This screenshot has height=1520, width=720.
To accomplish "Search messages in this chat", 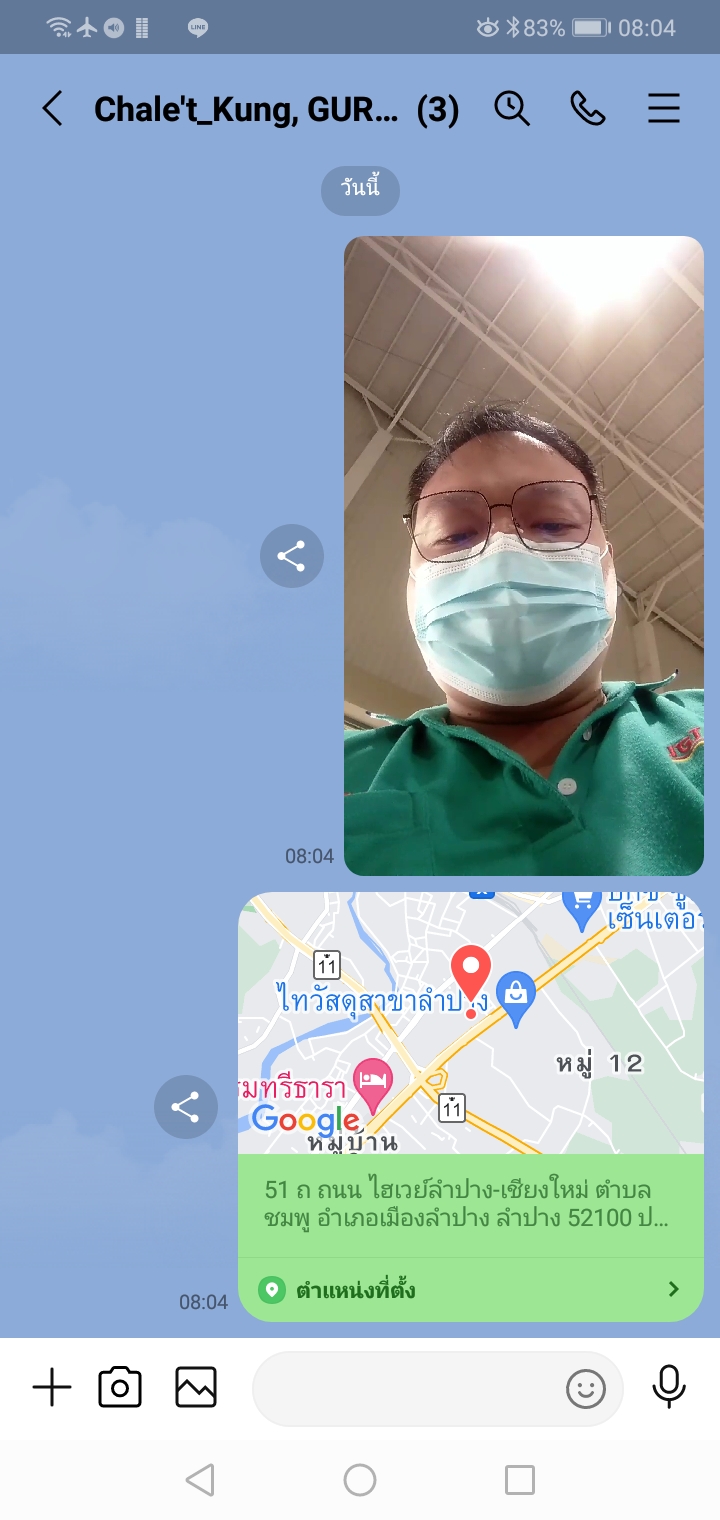I will tap(512, 109).
